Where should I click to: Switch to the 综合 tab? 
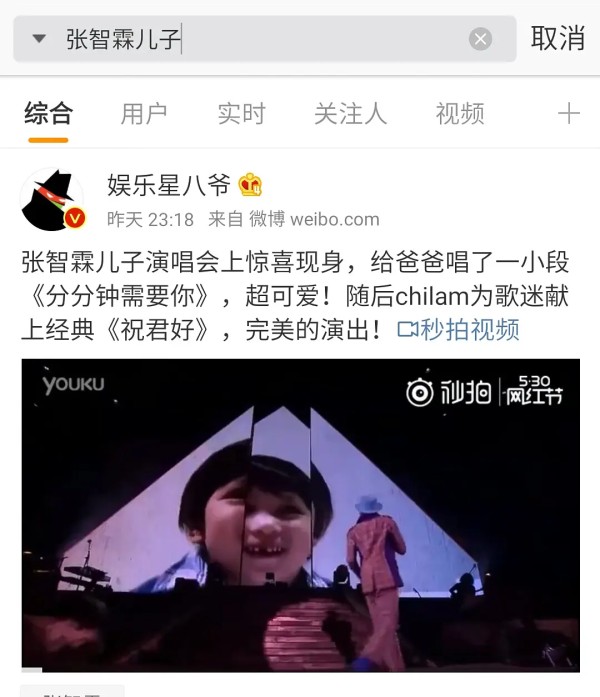(x=48, y=114)
